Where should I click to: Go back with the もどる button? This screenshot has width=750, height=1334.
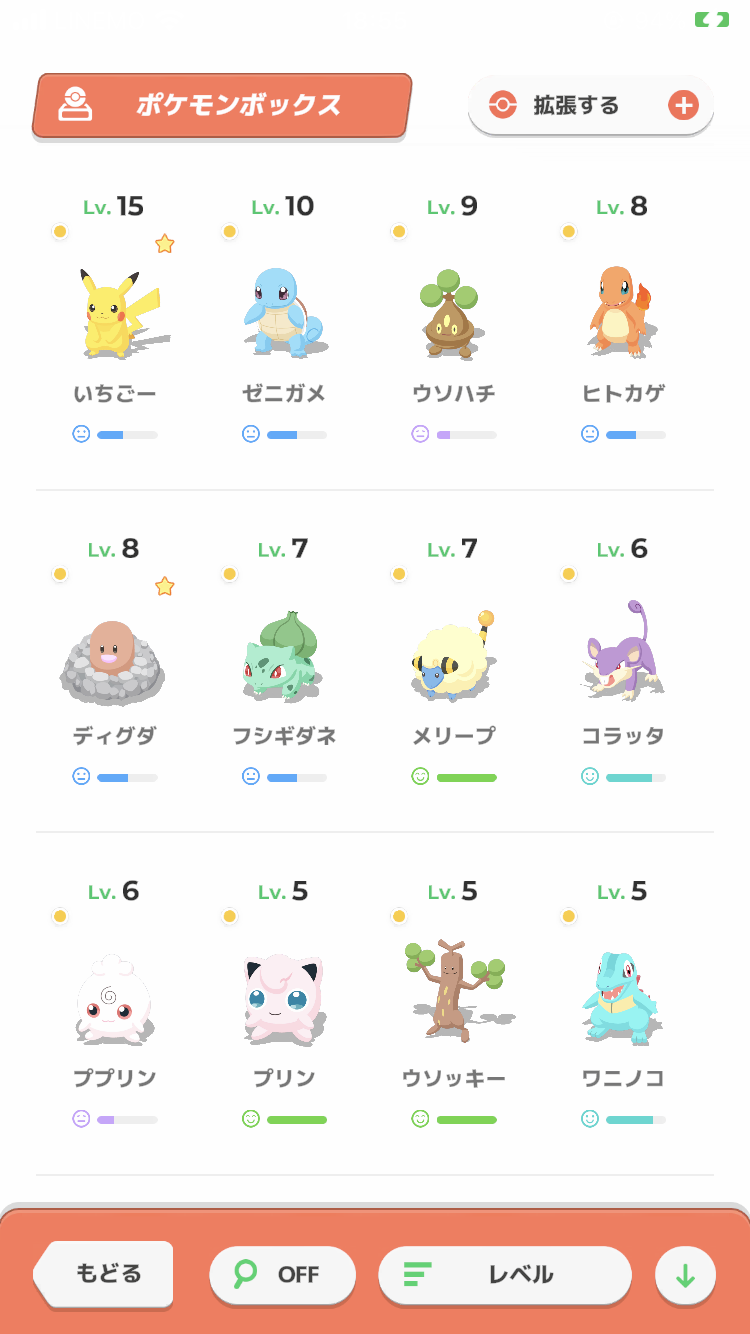108,1274
